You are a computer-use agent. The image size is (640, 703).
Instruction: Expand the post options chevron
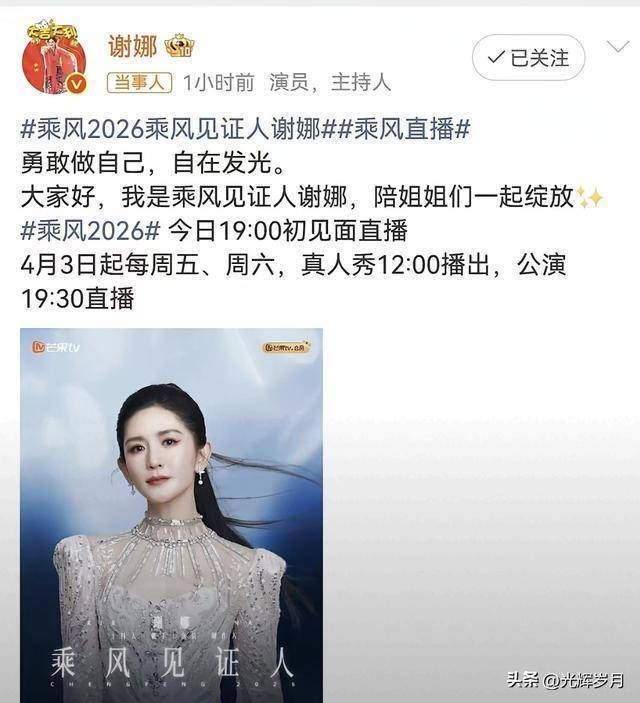click(x=617, y=47)
